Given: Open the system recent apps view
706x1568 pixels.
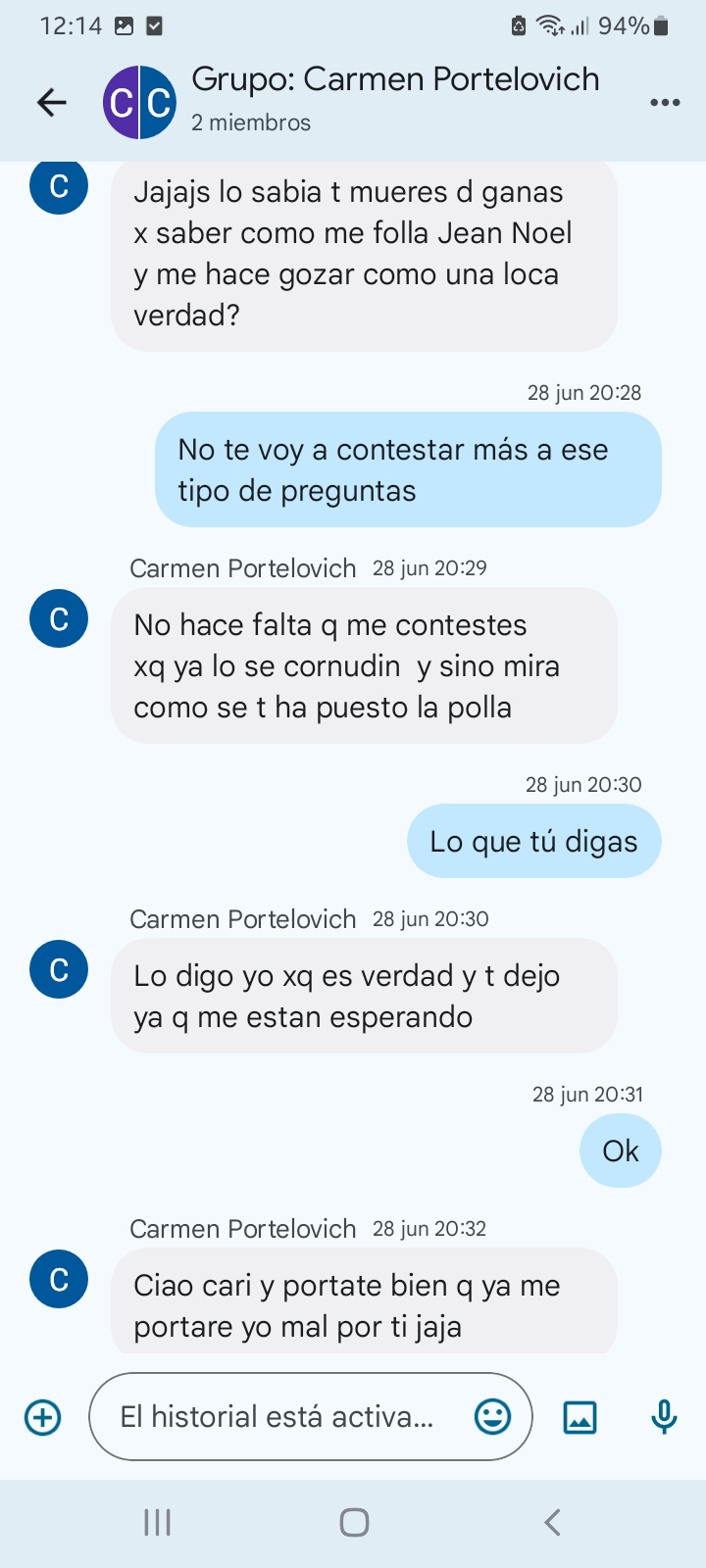Looking at the screenshot, I should (x=157, y=1522).
